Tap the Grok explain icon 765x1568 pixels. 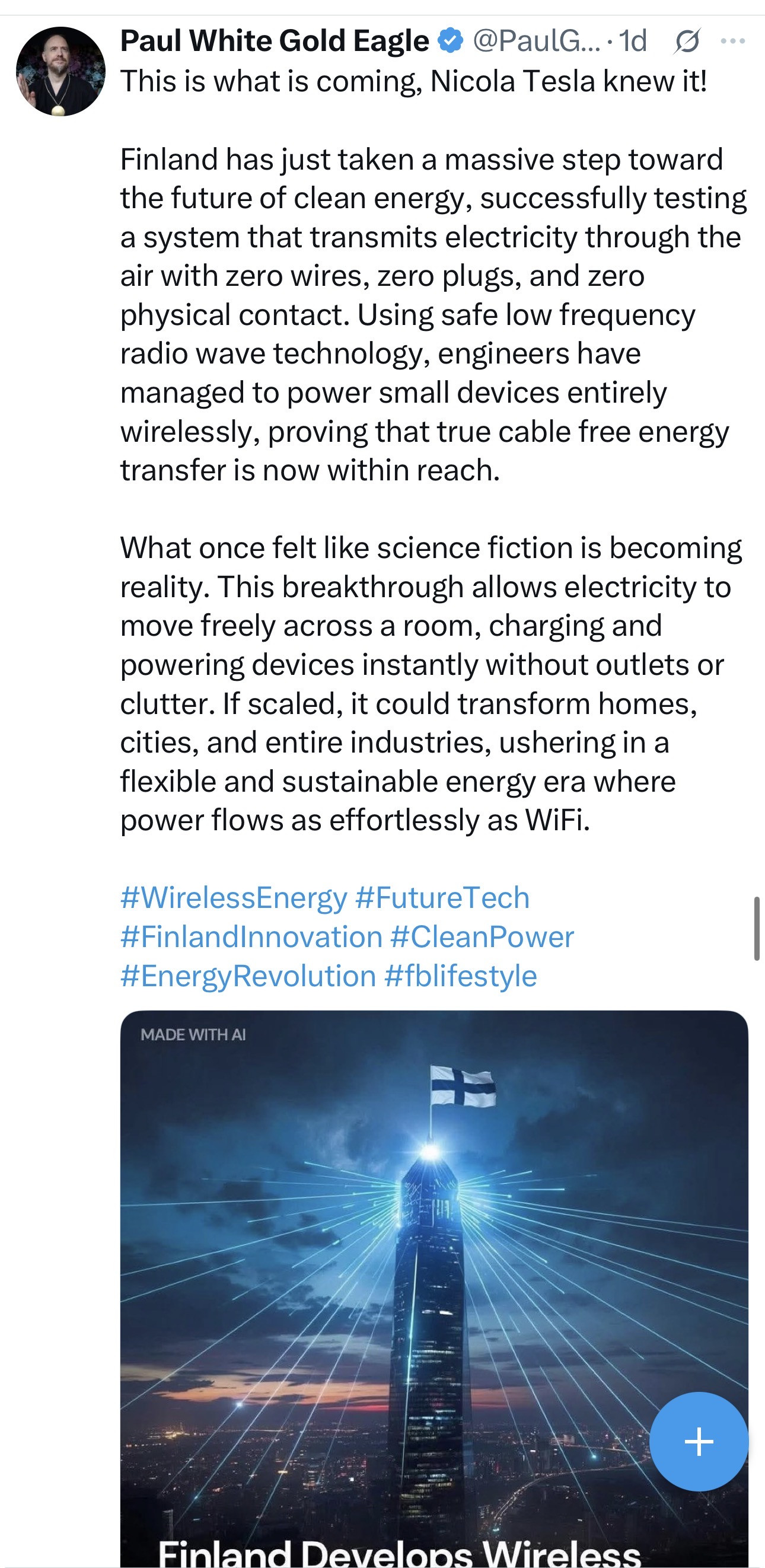[687, 42]
